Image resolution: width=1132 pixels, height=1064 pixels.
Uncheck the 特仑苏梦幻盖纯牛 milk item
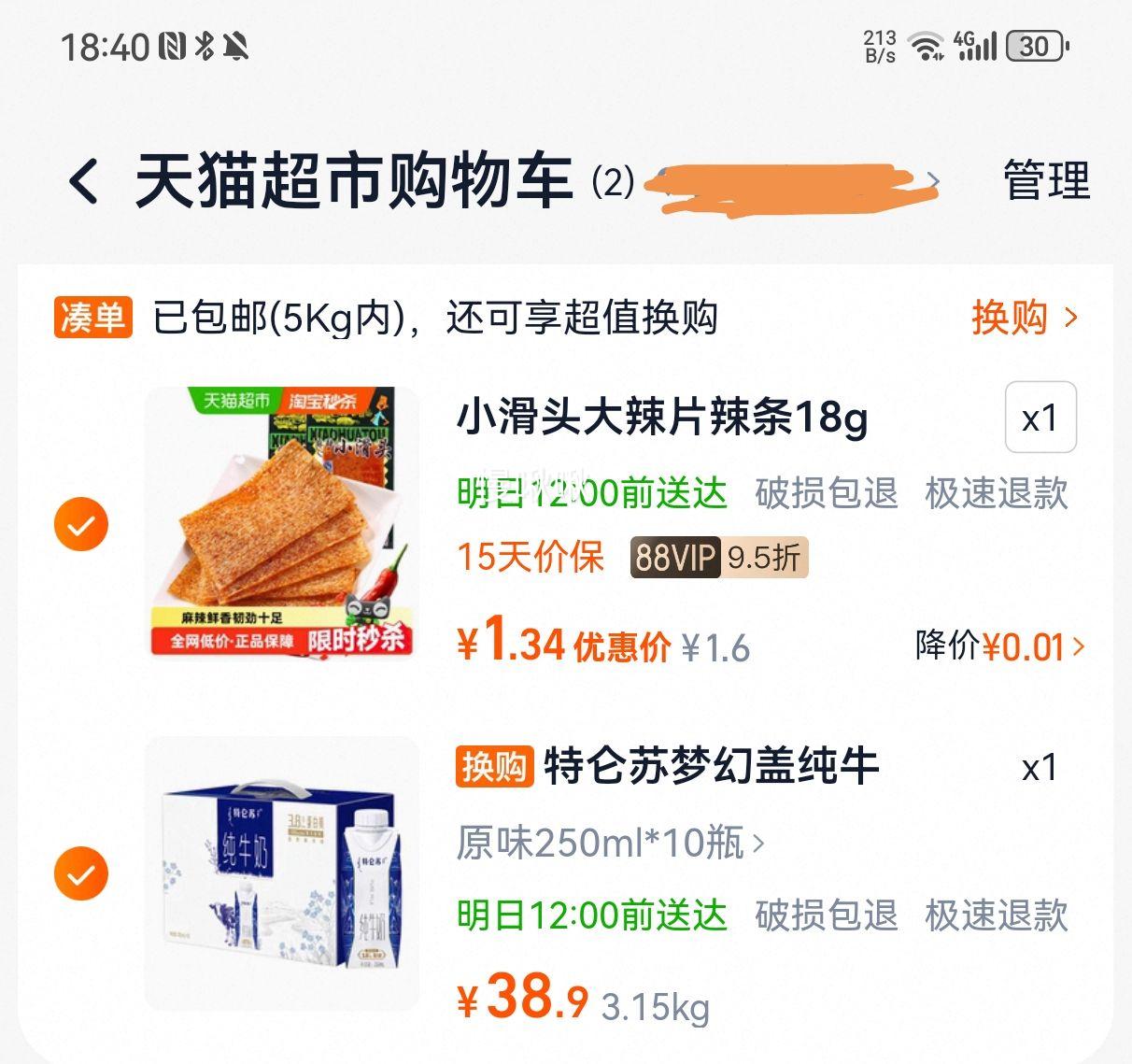click(x=81, y=873)
